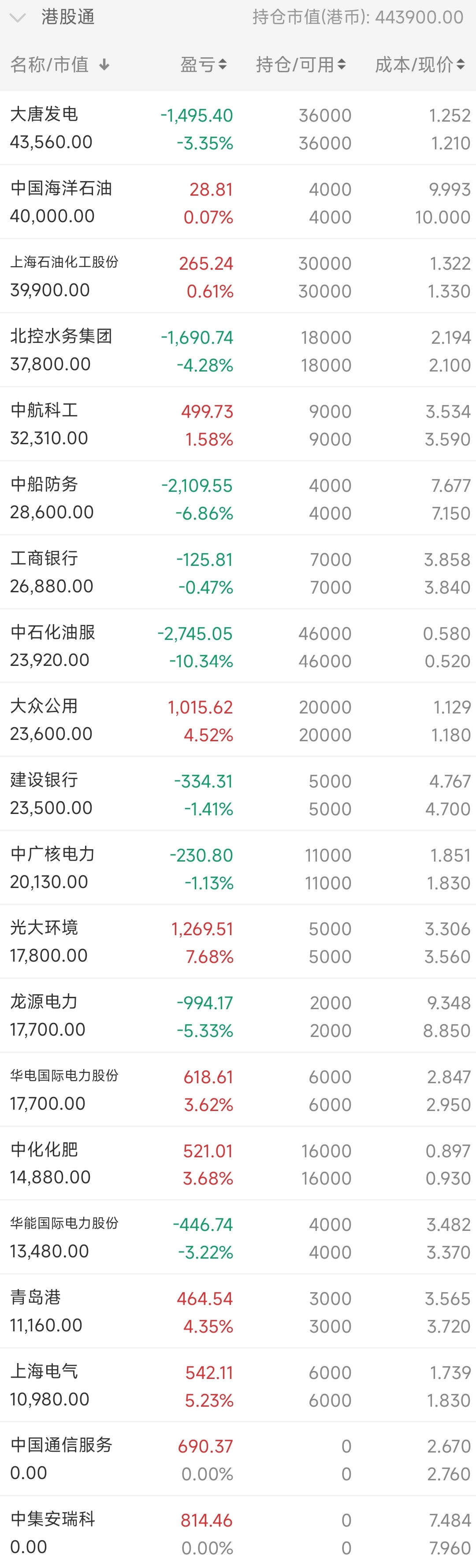View 北控水务集团 position details
This screenshot has height=1568, width=476.
[238, 350]
